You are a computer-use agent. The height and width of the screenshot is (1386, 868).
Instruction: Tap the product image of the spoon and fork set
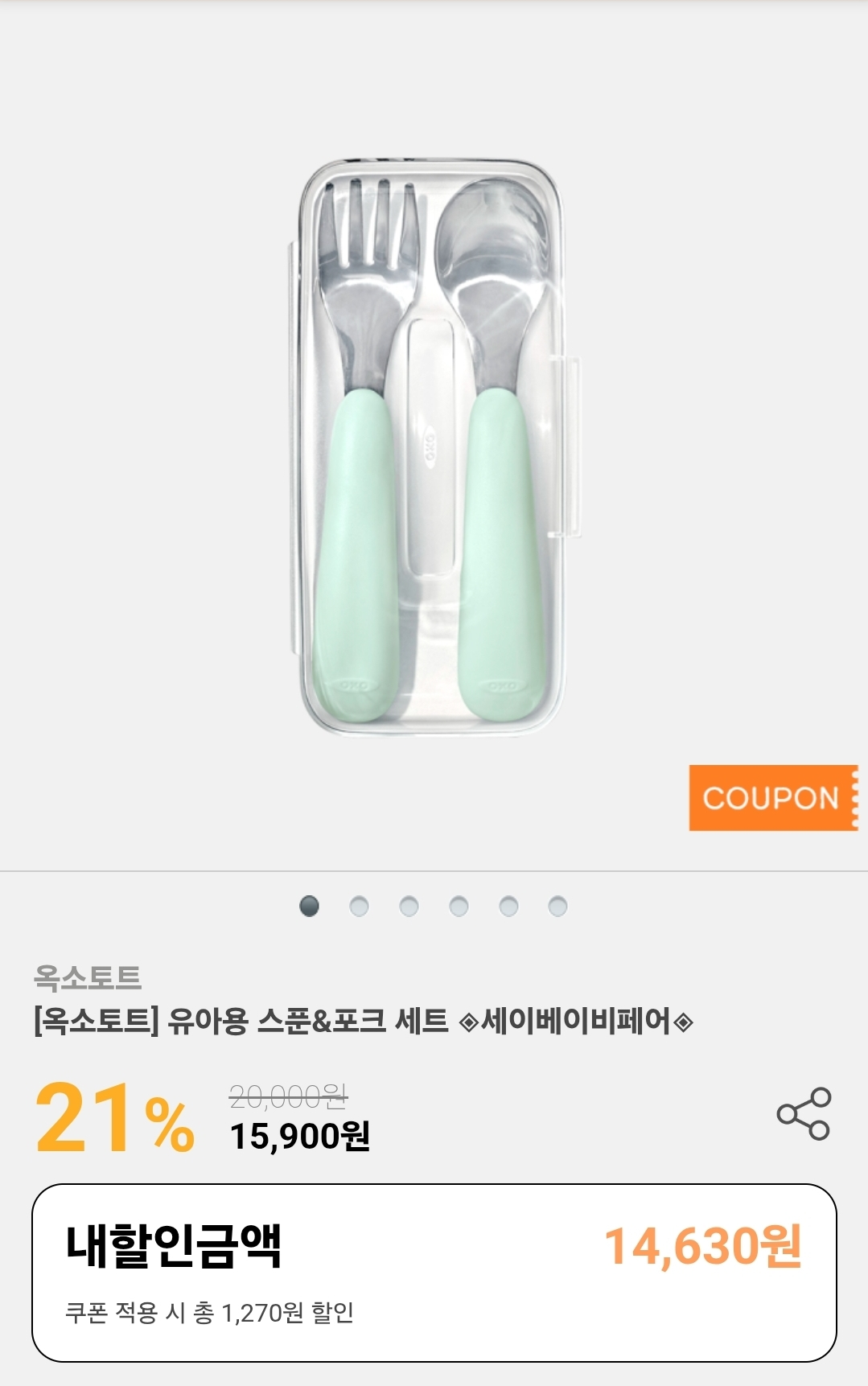tap(434, 442)
